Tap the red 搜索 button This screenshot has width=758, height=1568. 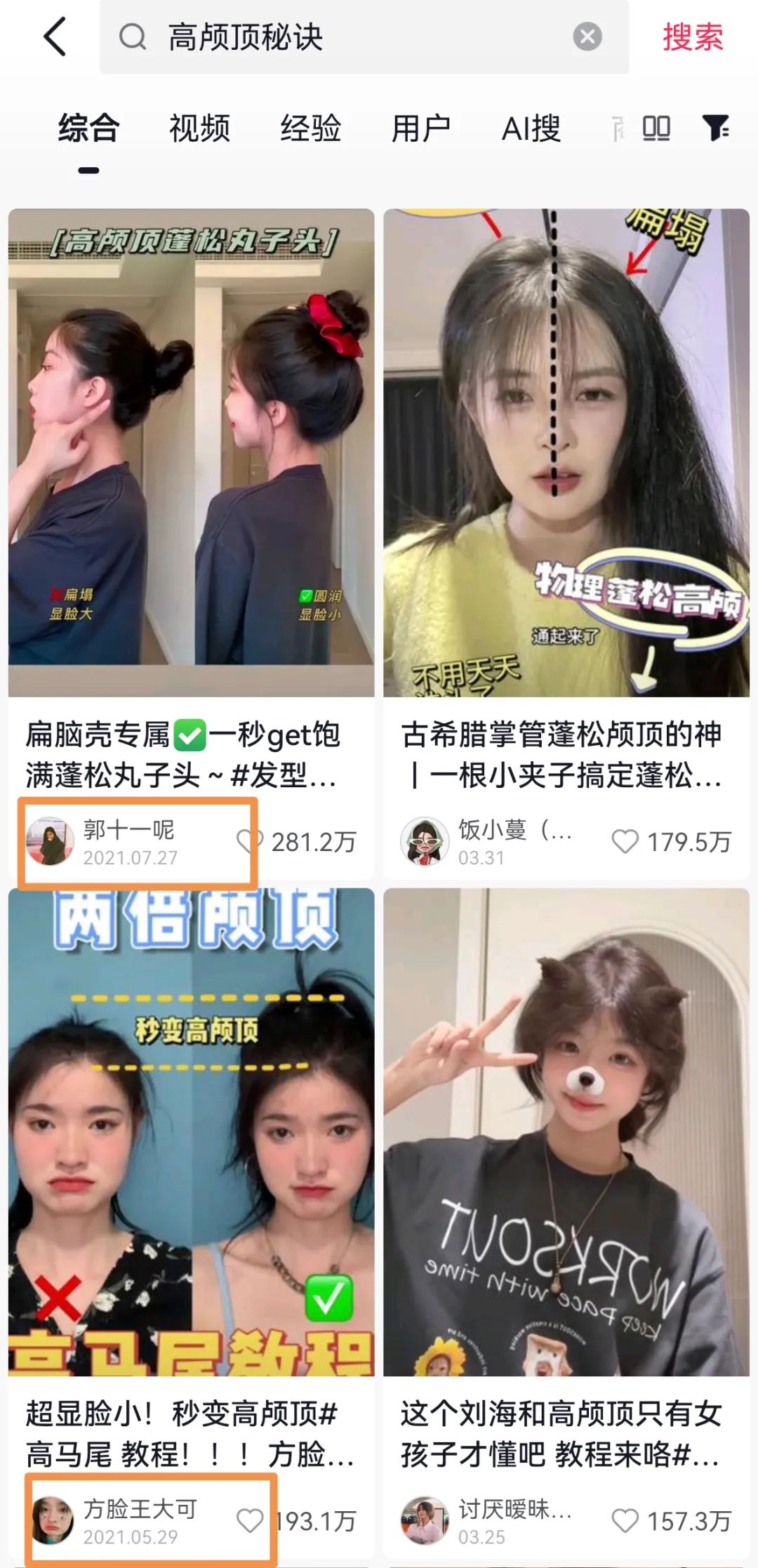693,37
